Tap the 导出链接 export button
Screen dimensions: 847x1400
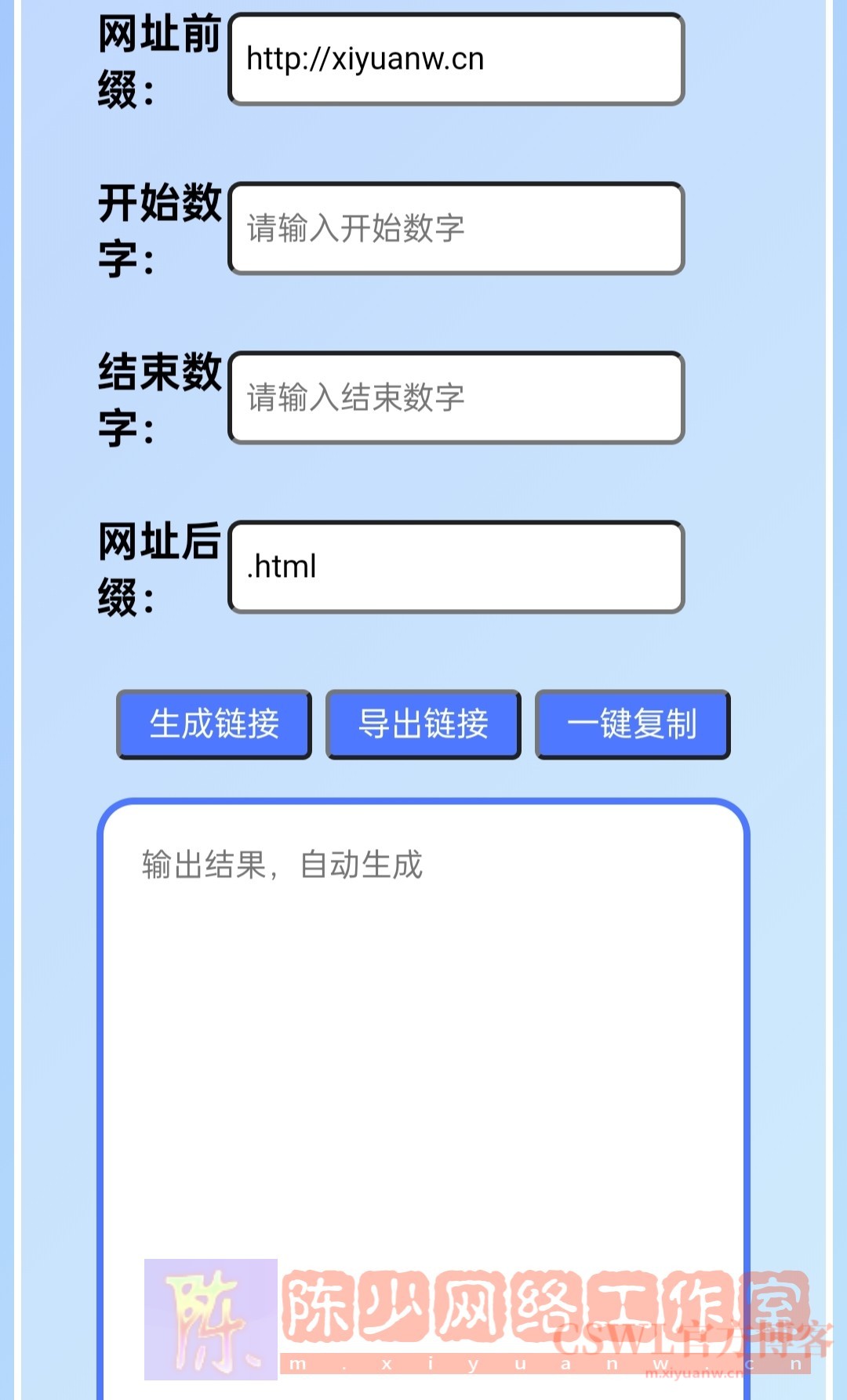(423, 724)
